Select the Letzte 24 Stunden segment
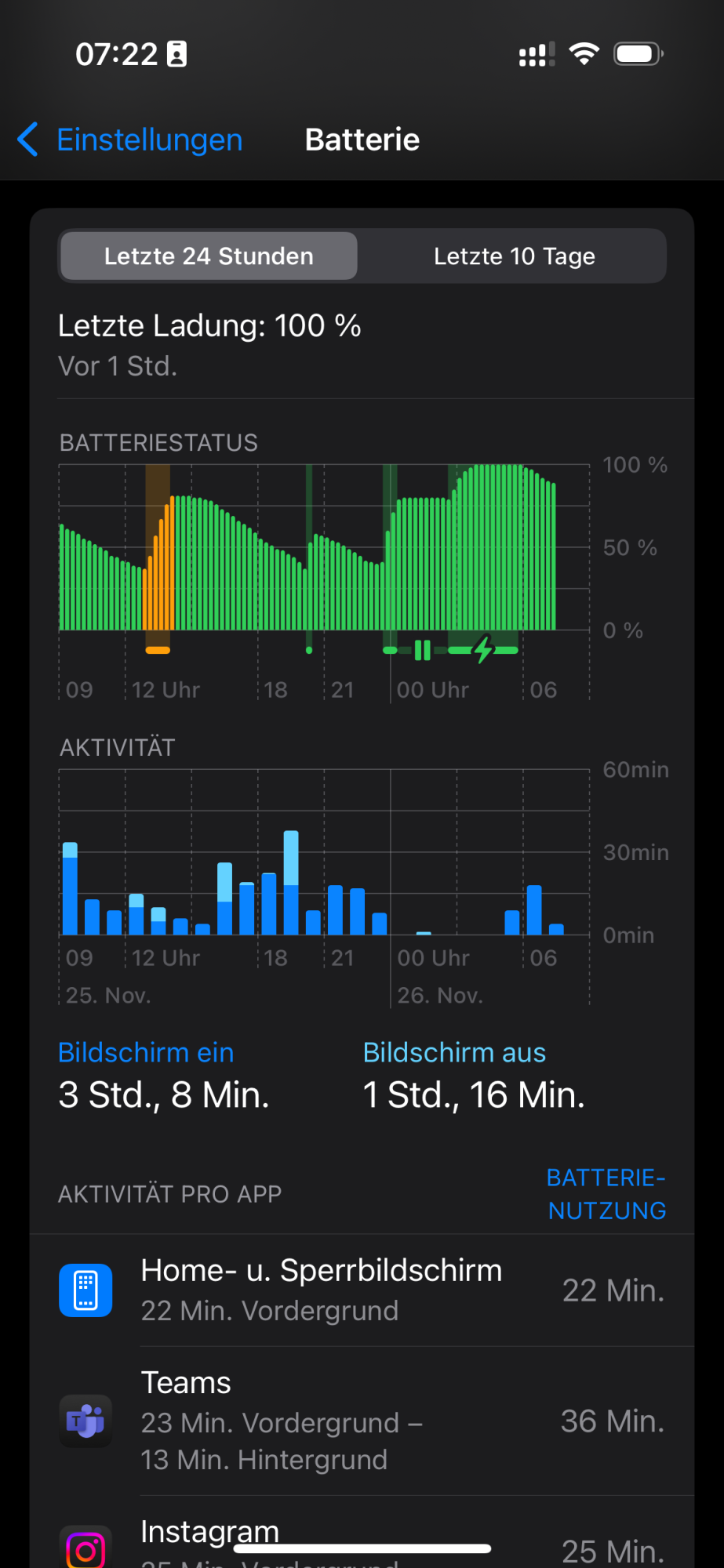724x1568 pixels. point(209,256)
